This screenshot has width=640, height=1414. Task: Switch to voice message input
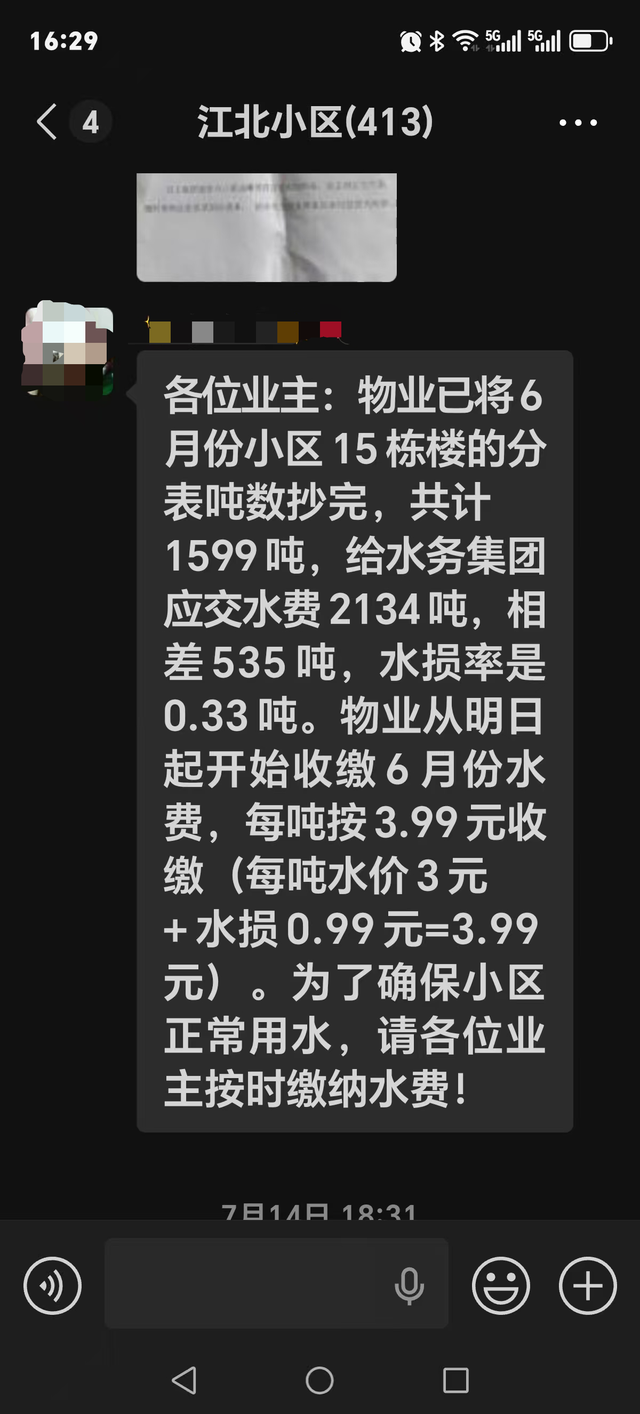[52, 1284]
